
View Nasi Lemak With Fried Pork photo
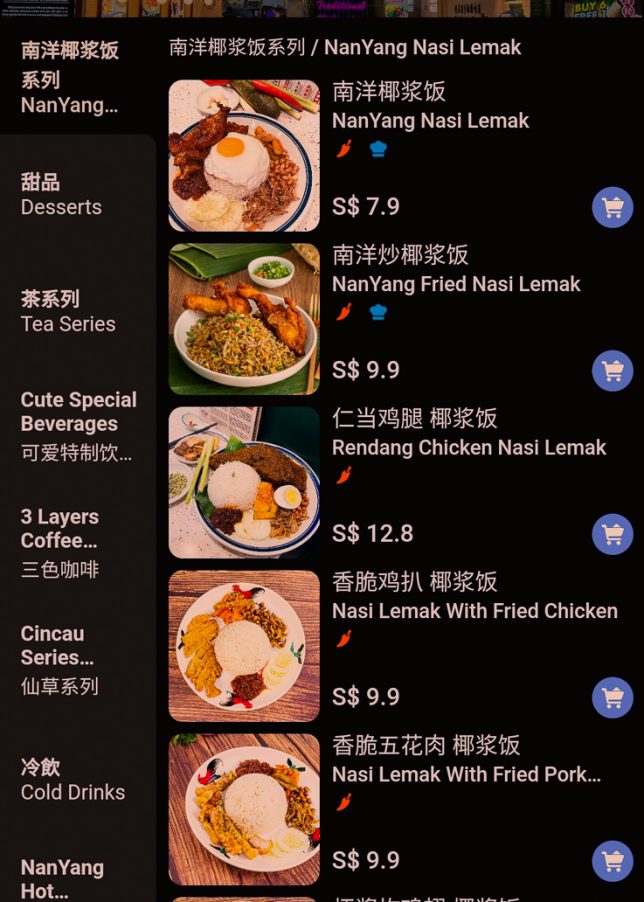244,809
